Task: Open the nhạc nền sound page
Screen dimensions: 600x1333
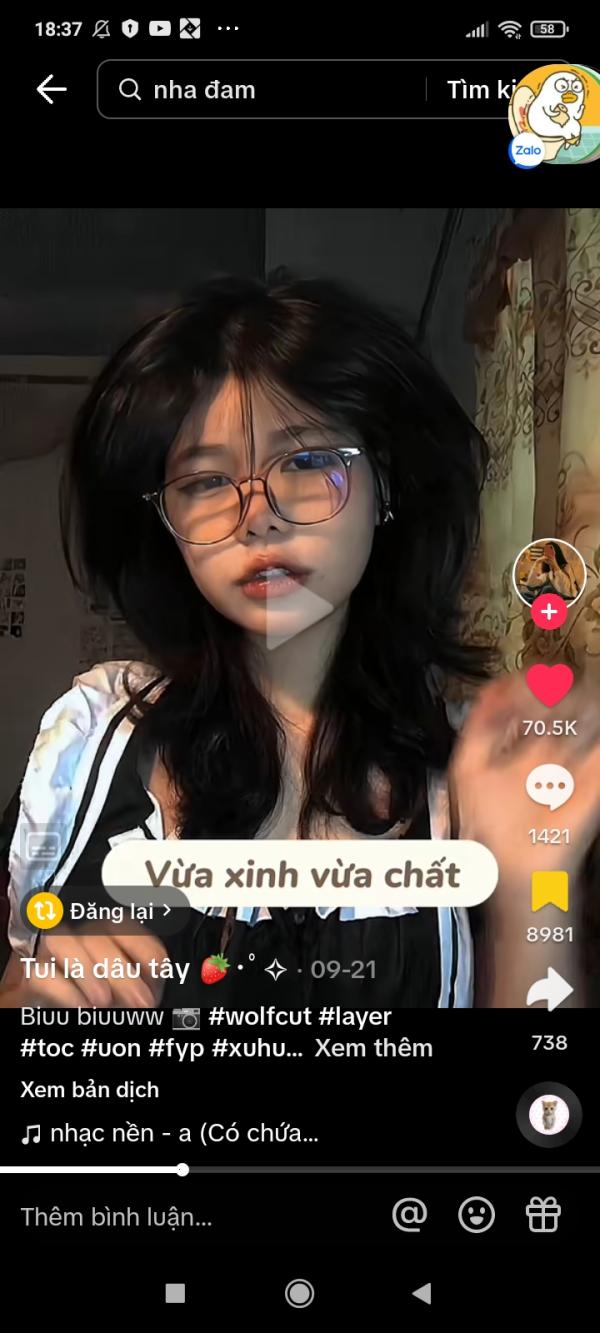Action: 170,1134
